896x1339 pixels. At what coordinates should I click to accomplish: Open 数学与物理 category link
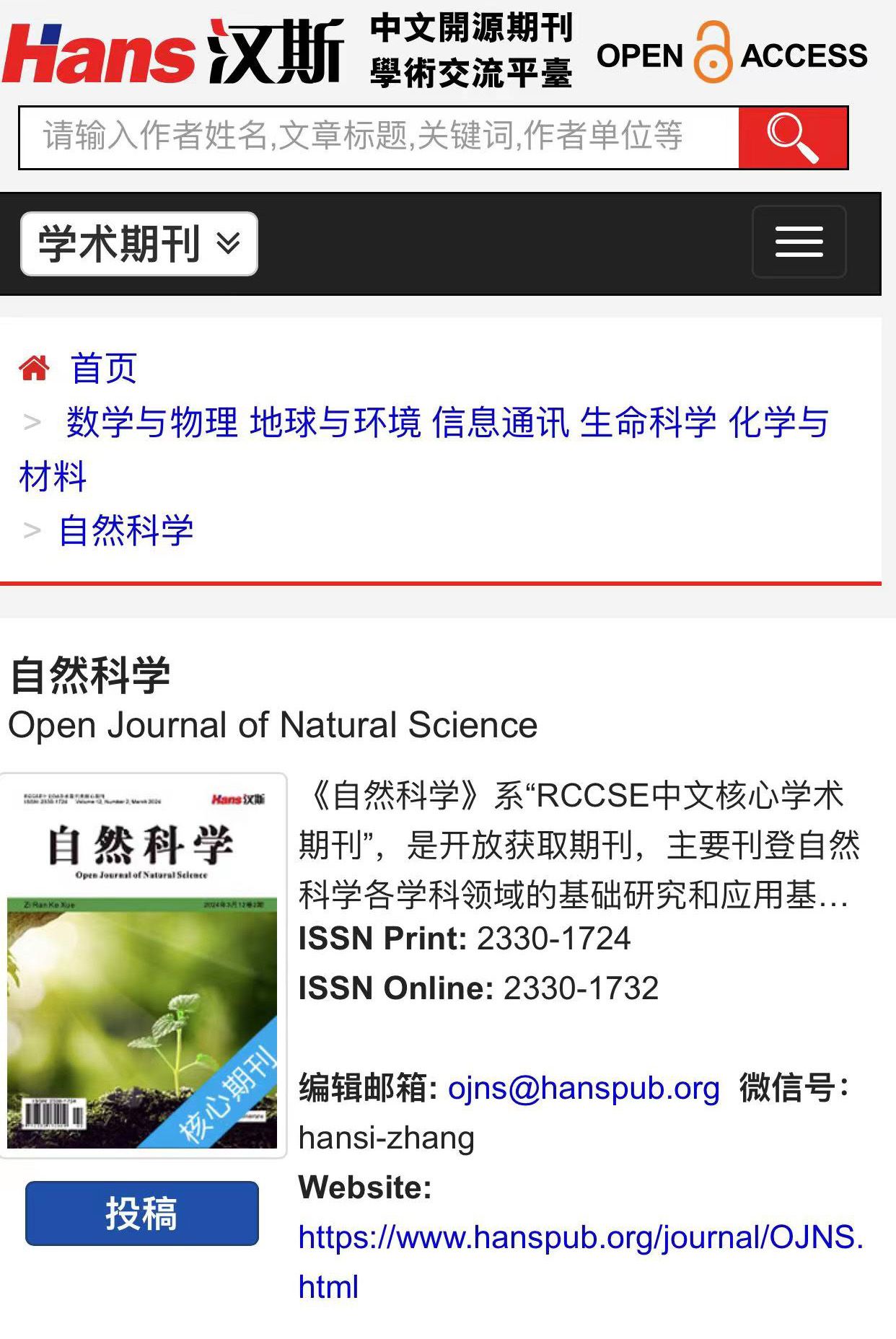click(151, 422)
